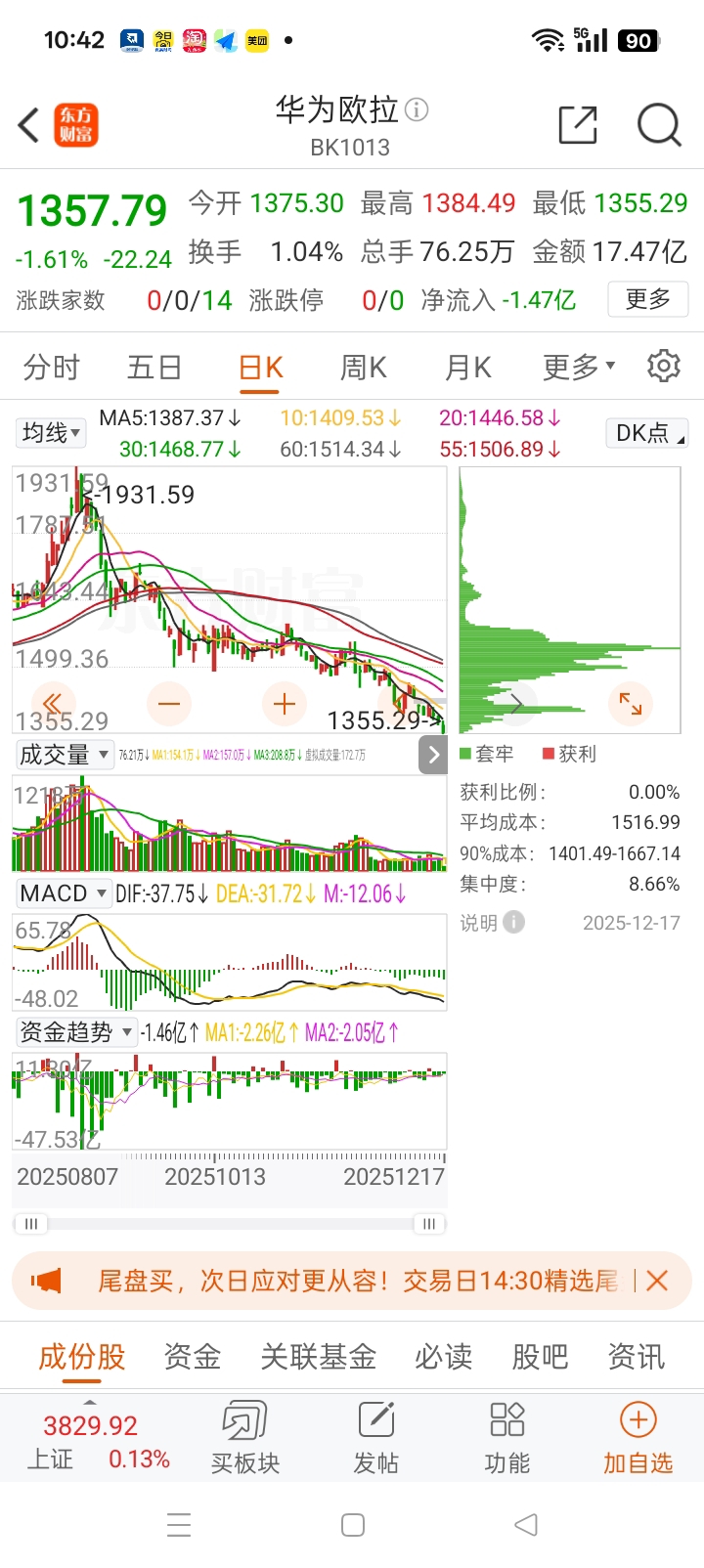Switch to the 分时 chart tab
The height and width of the screenshot is (1568, 704).
click(x=51, y=368)
